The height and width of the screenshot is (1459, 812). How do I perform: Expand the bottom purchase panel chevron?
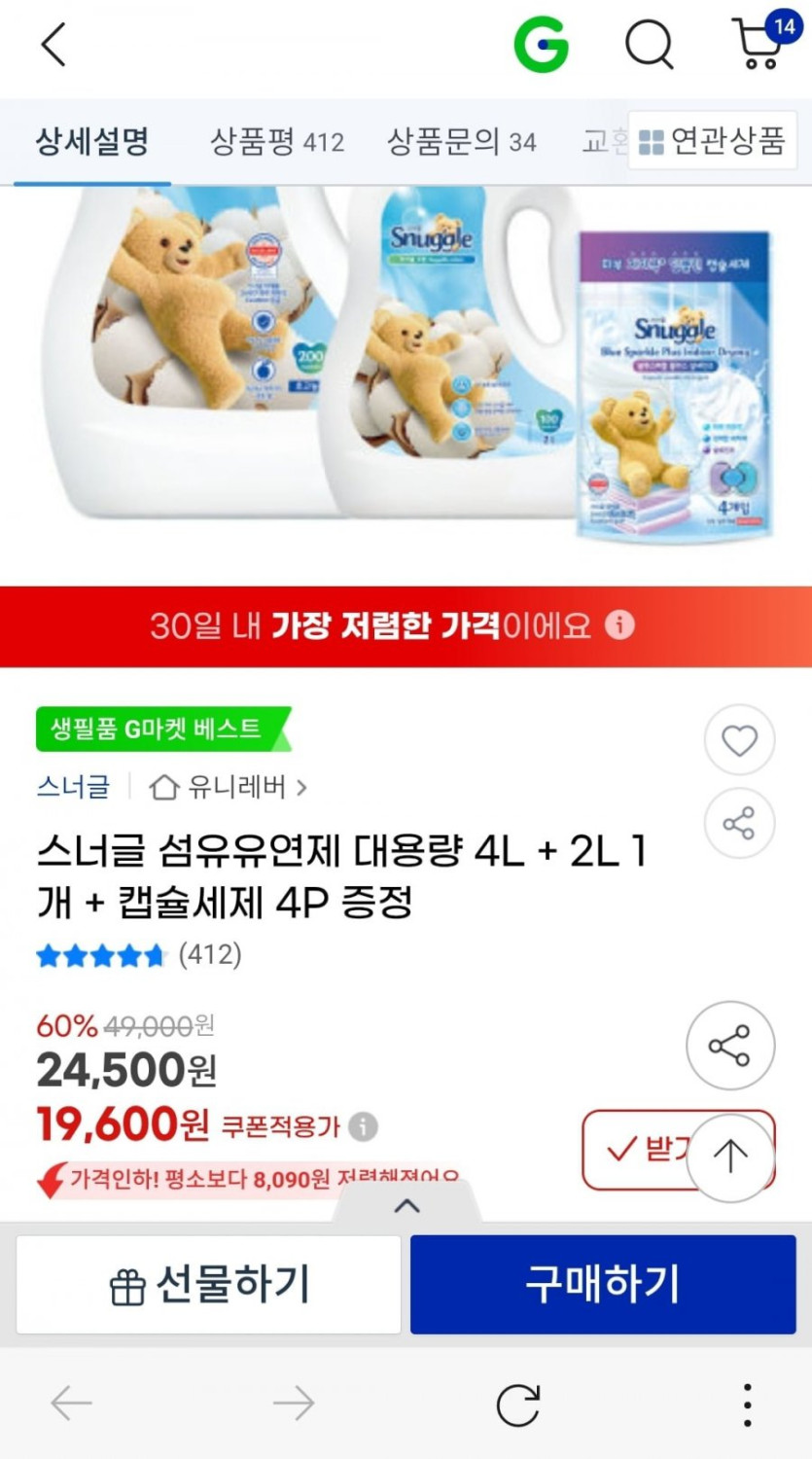point(407,1206)
